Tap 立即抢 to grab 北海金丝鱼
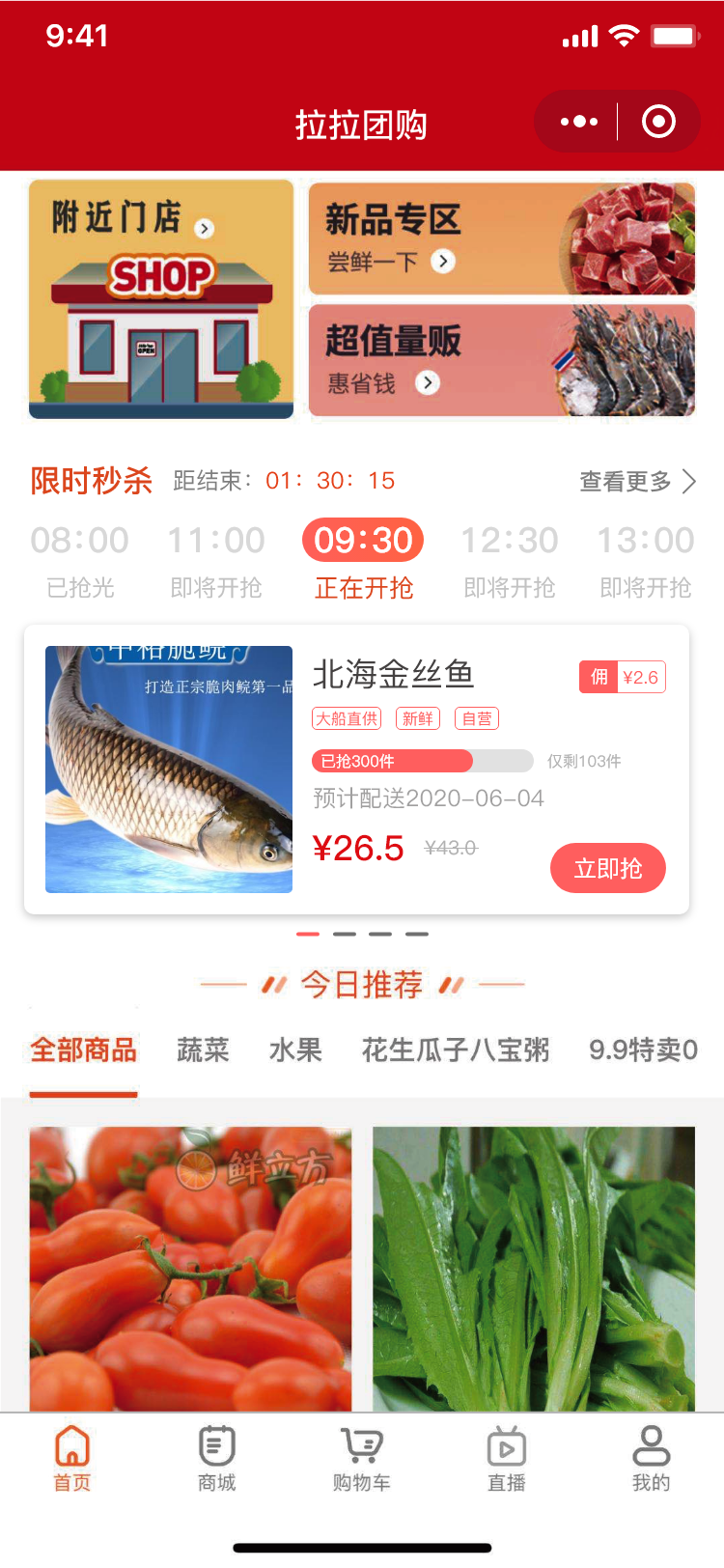 pos(608,868)
